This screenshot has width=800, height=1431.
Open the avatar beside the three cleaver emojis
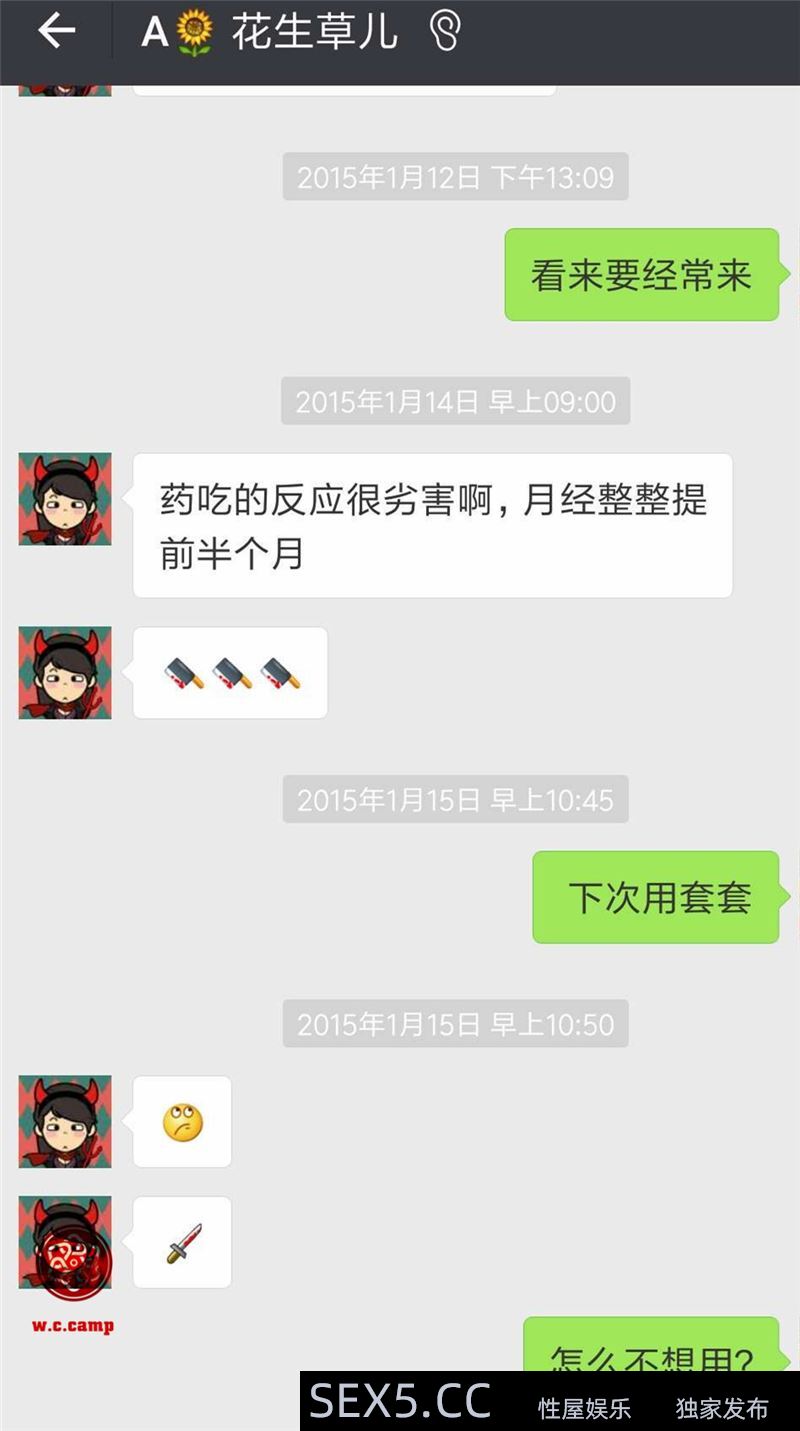coord(65,673)
